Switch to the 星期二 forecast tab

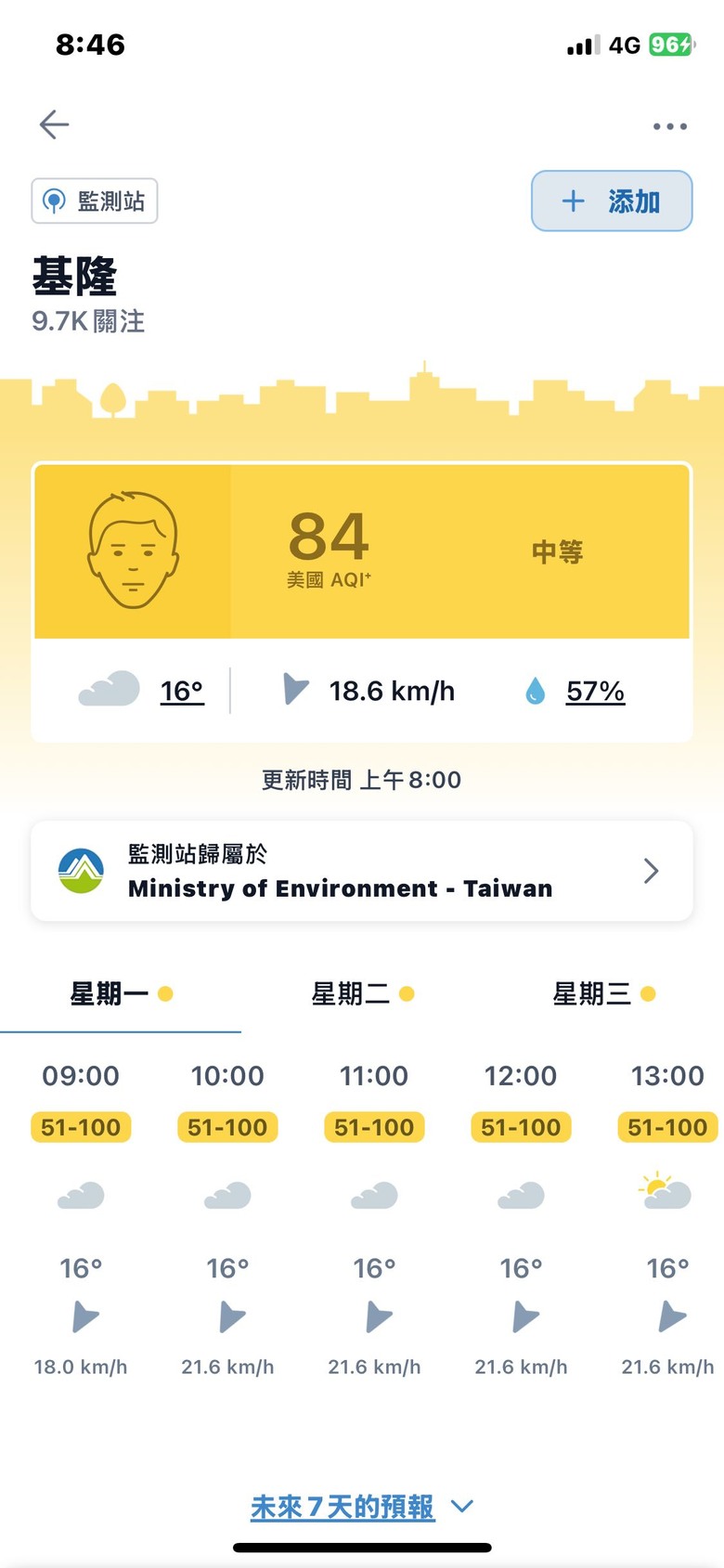click(x=362, y=994)
